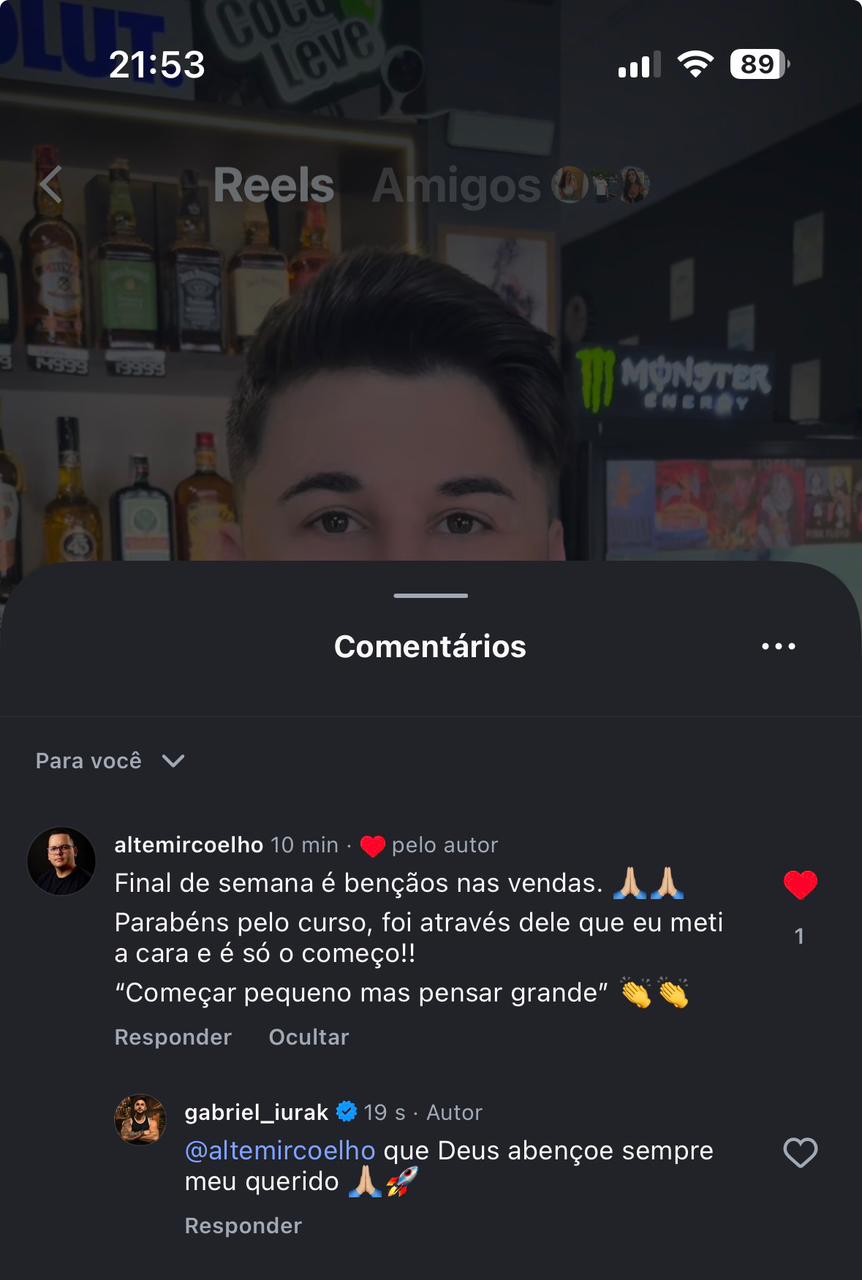Viewport: 862px width, 1280px height.
Task: Switch to the Amigos tab
Action: [456, 186]
